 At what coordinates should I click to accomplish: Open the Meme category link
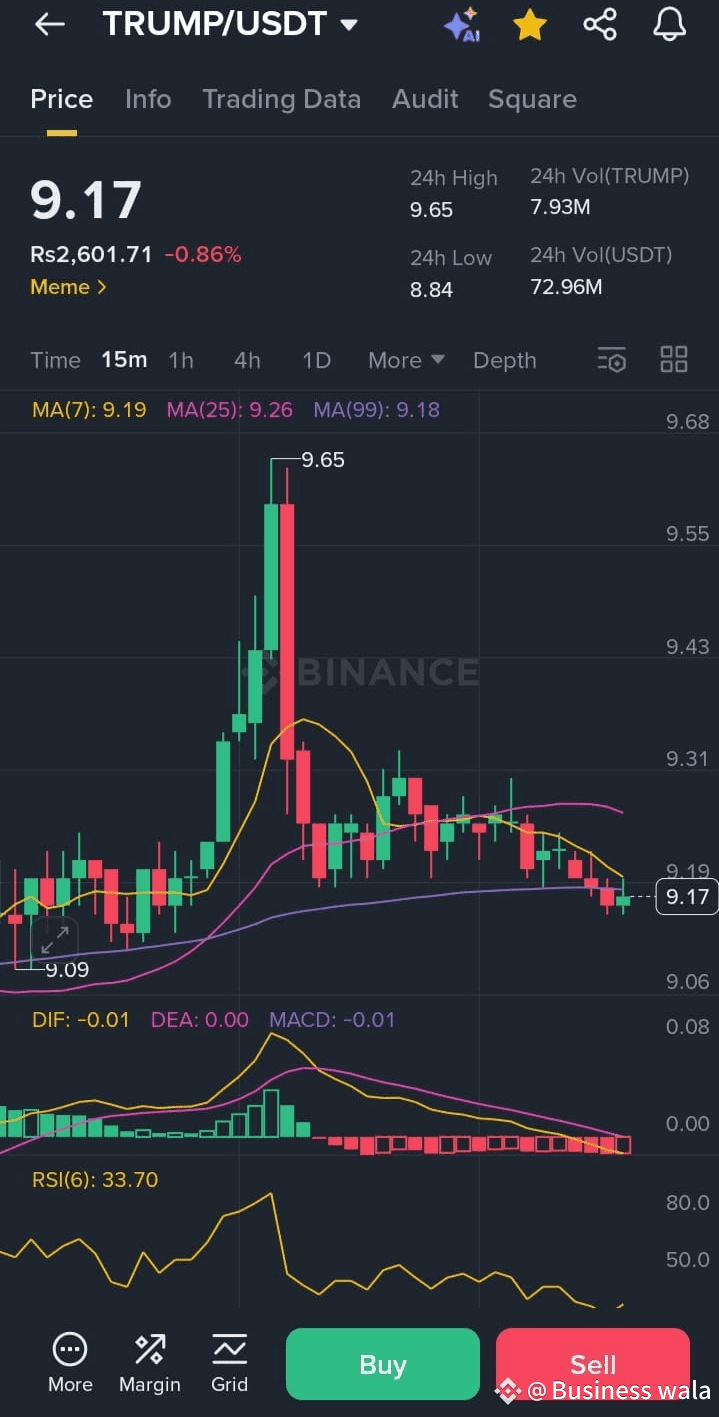(68, 287)
